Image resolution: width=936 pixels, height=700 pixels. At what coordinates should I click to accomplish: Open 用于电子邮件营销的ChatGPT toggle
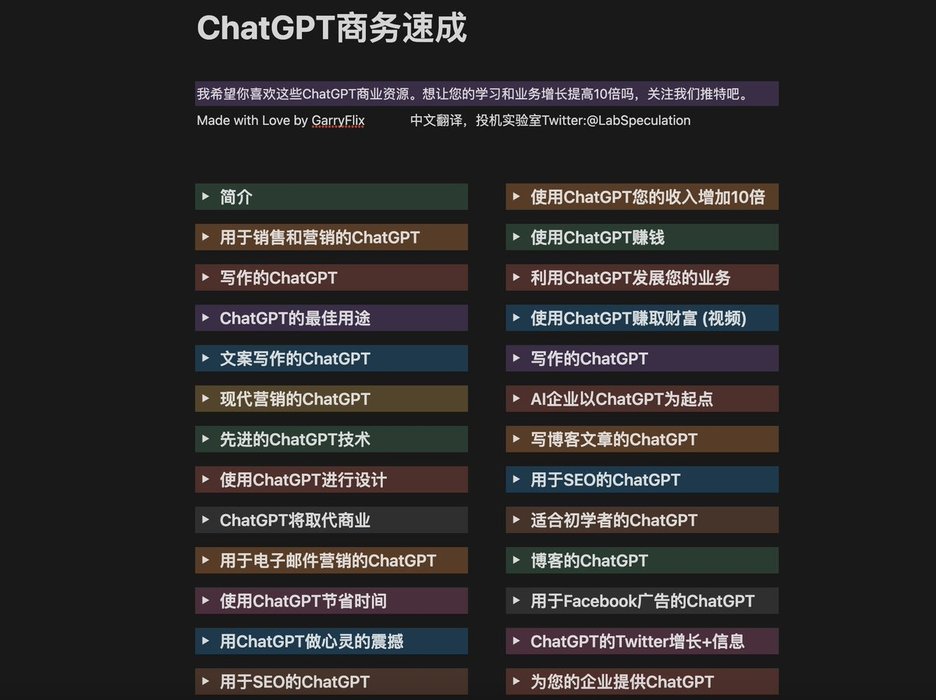coord(205,560)
